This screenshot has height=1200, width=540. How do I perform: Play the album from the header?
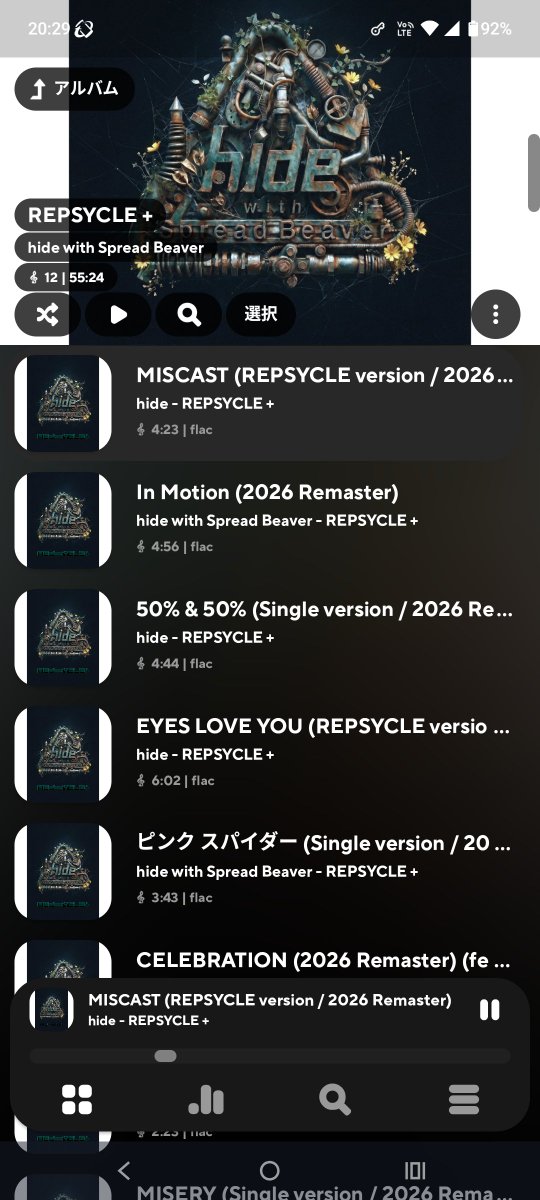tap(118, 315)
